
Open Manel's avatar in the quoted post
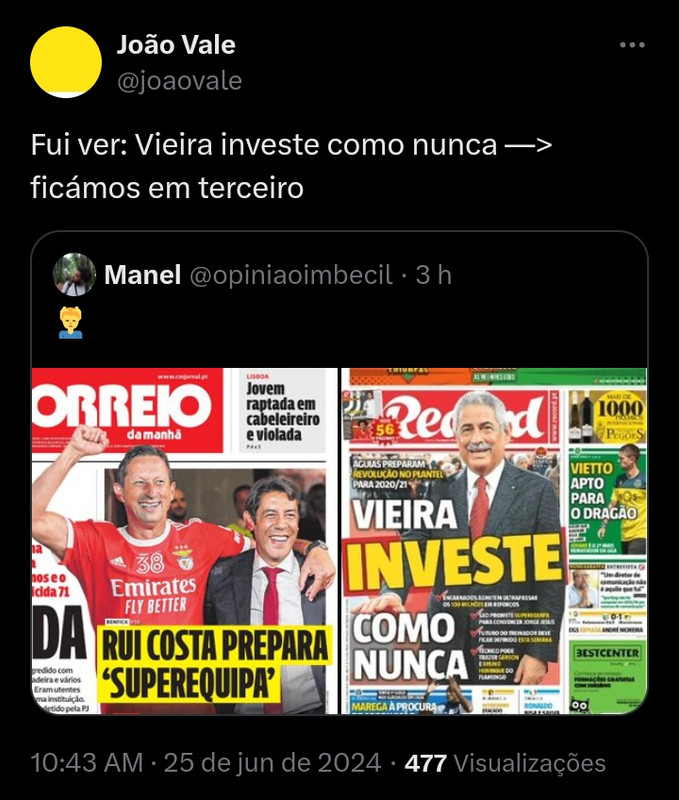click(74, 274)
